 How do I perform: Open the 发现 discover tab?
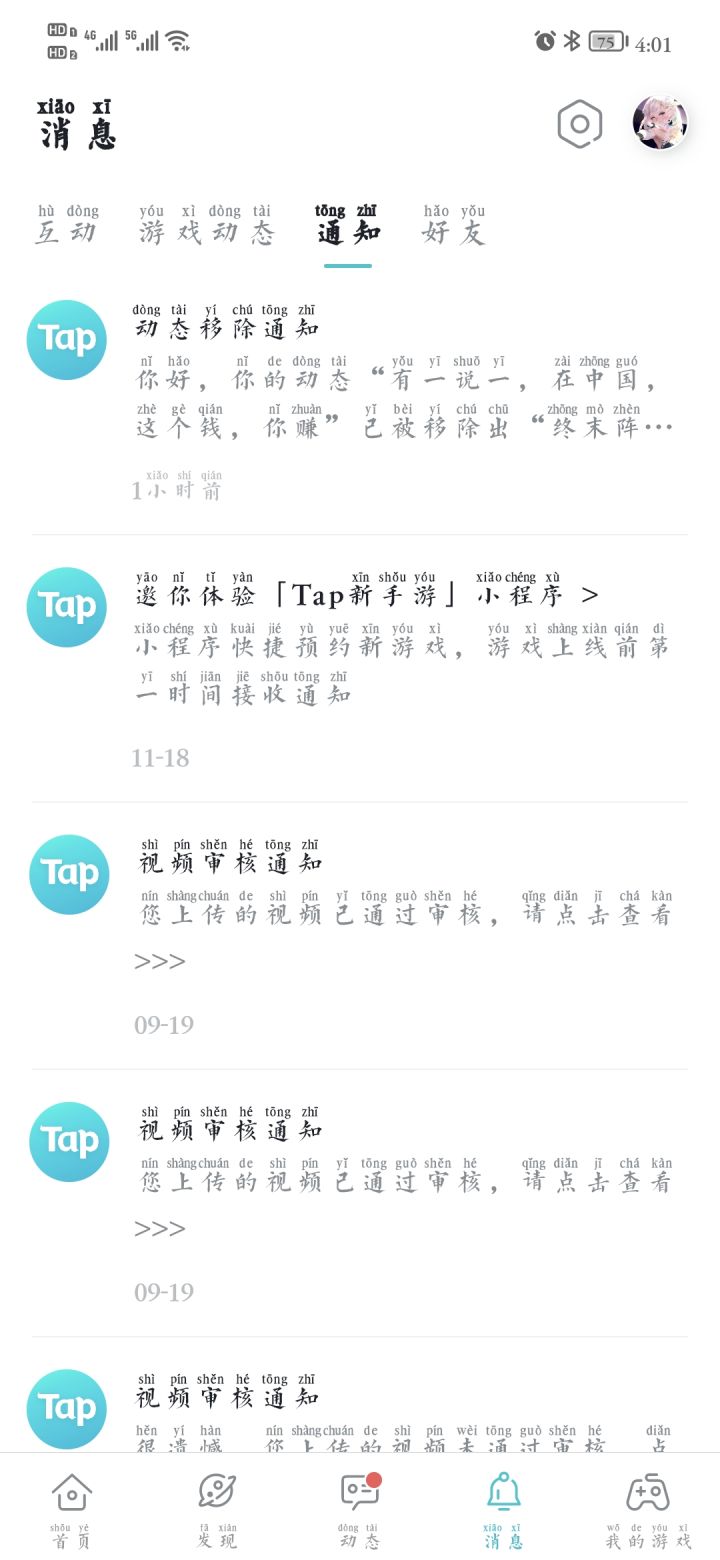click(x=216, y=1506)
